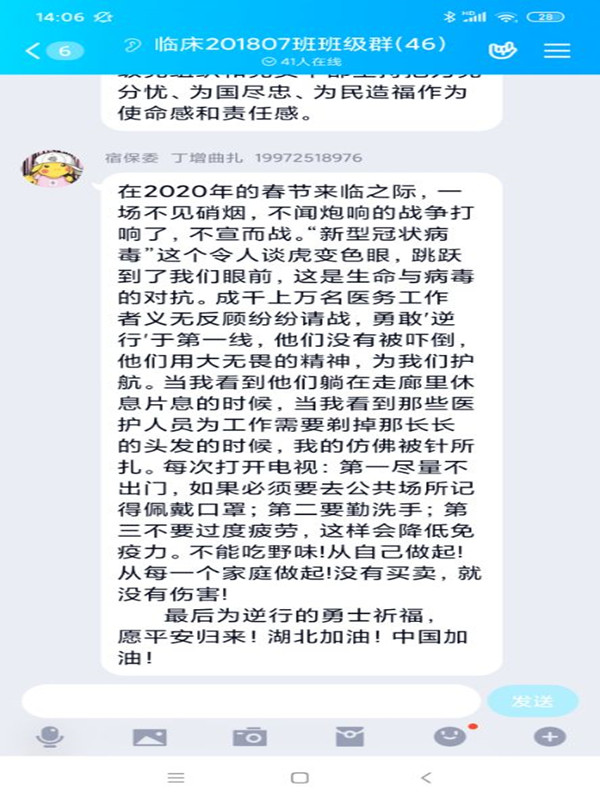Go to system home screen
This screenshot has height=800, width=600.
pos(300,778)
